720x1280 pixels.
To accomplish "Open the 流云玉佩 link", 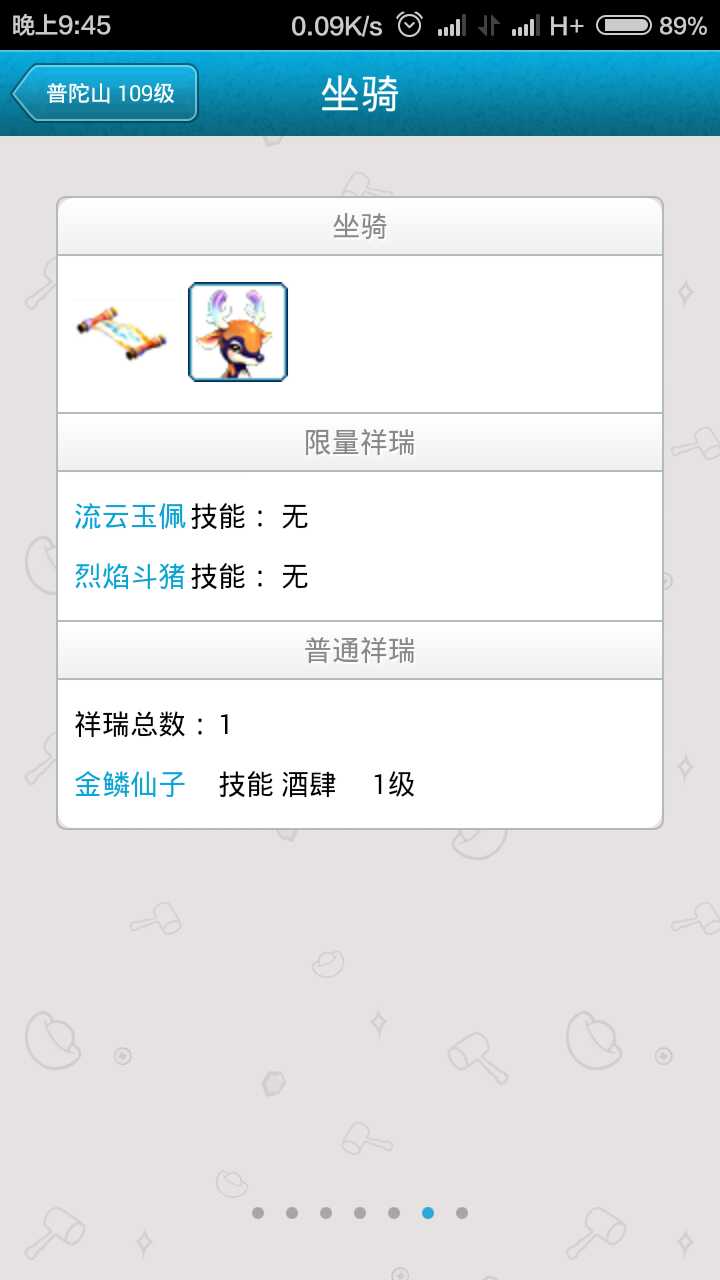I will 130,517.
